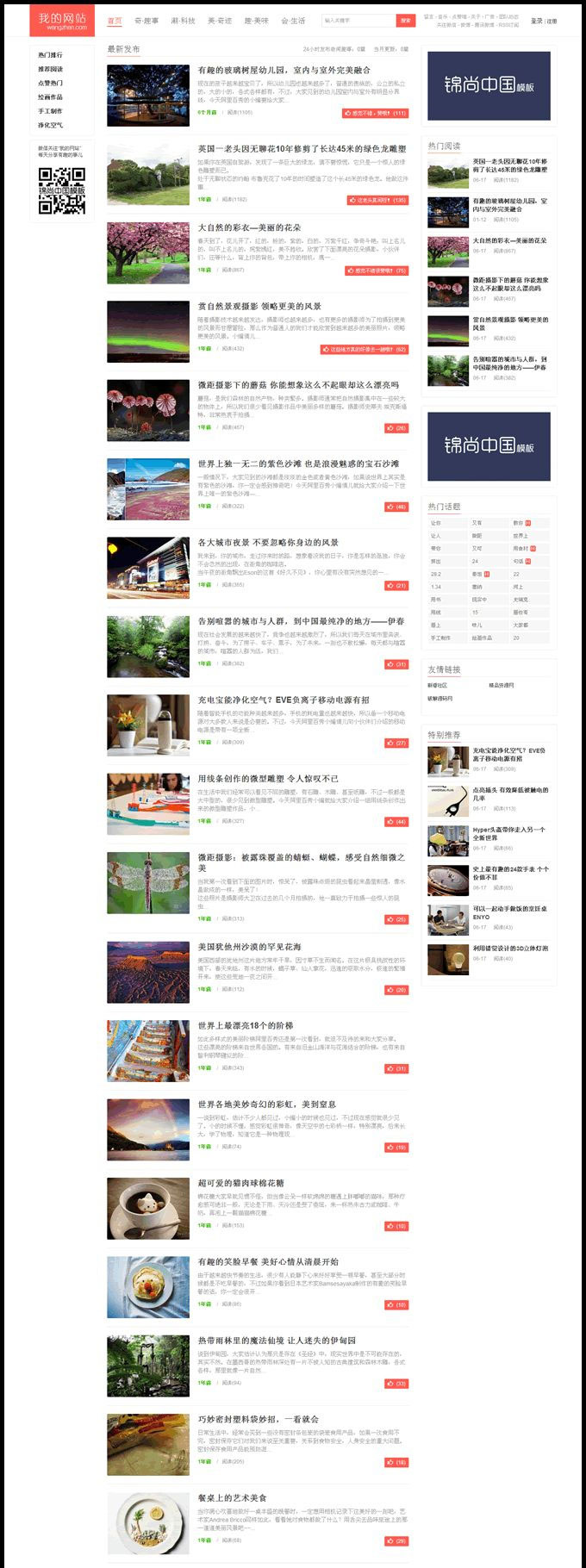Tap the red 搜索 search button
The height and width of the screenshot is (1568, 586).
pyautogui.click(x=406, y=21)
